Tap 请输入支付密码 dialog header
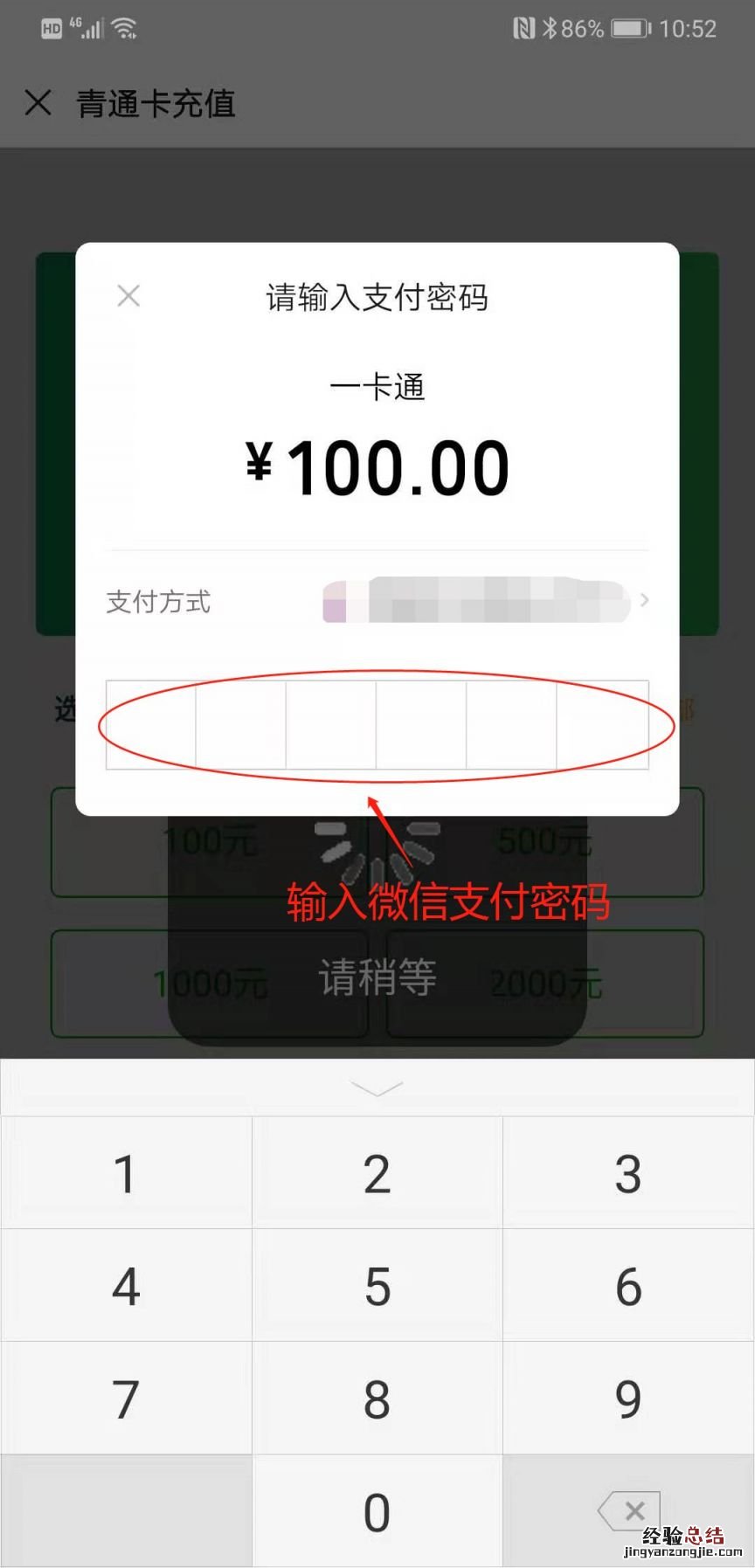Image resolution: width=755 pixels, height=1568 pixels. point(377,298)
